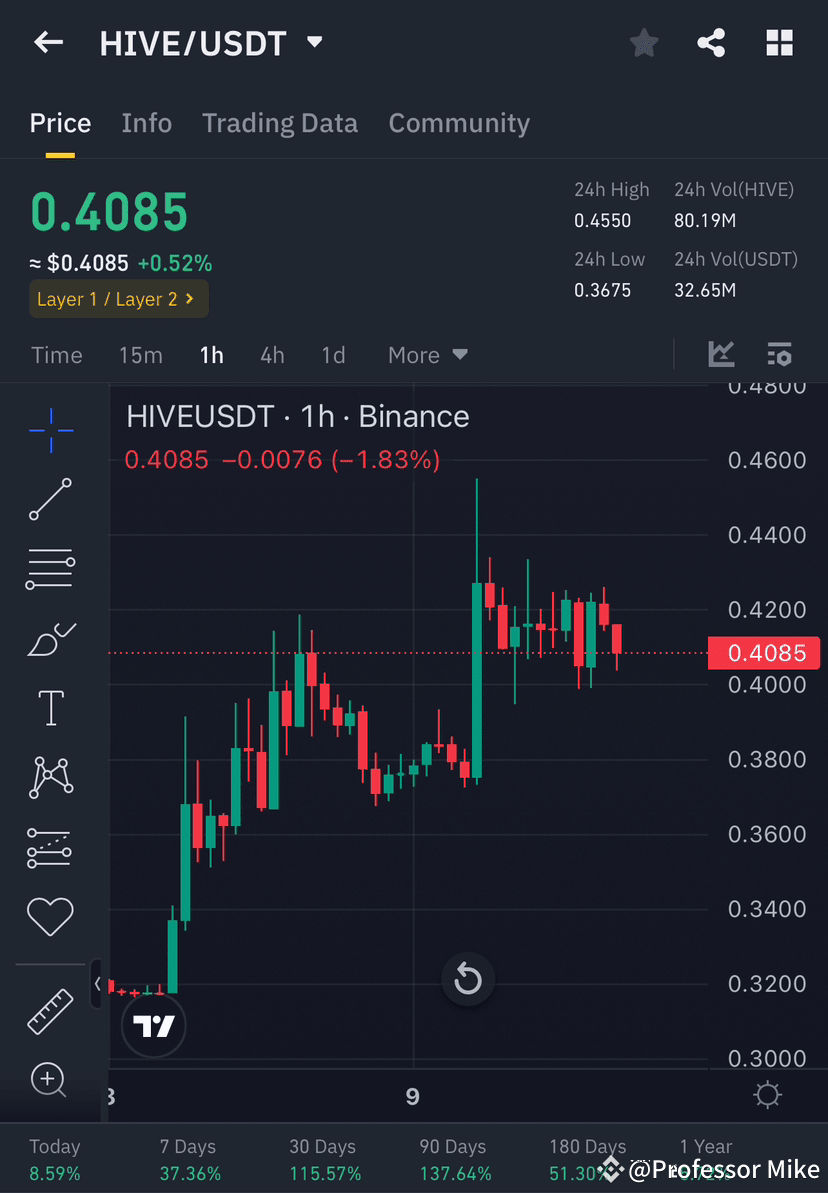Select the trend line drawing tool
Screen dimensions: 828x1193
pyautogui.click(x=50, y=499)
